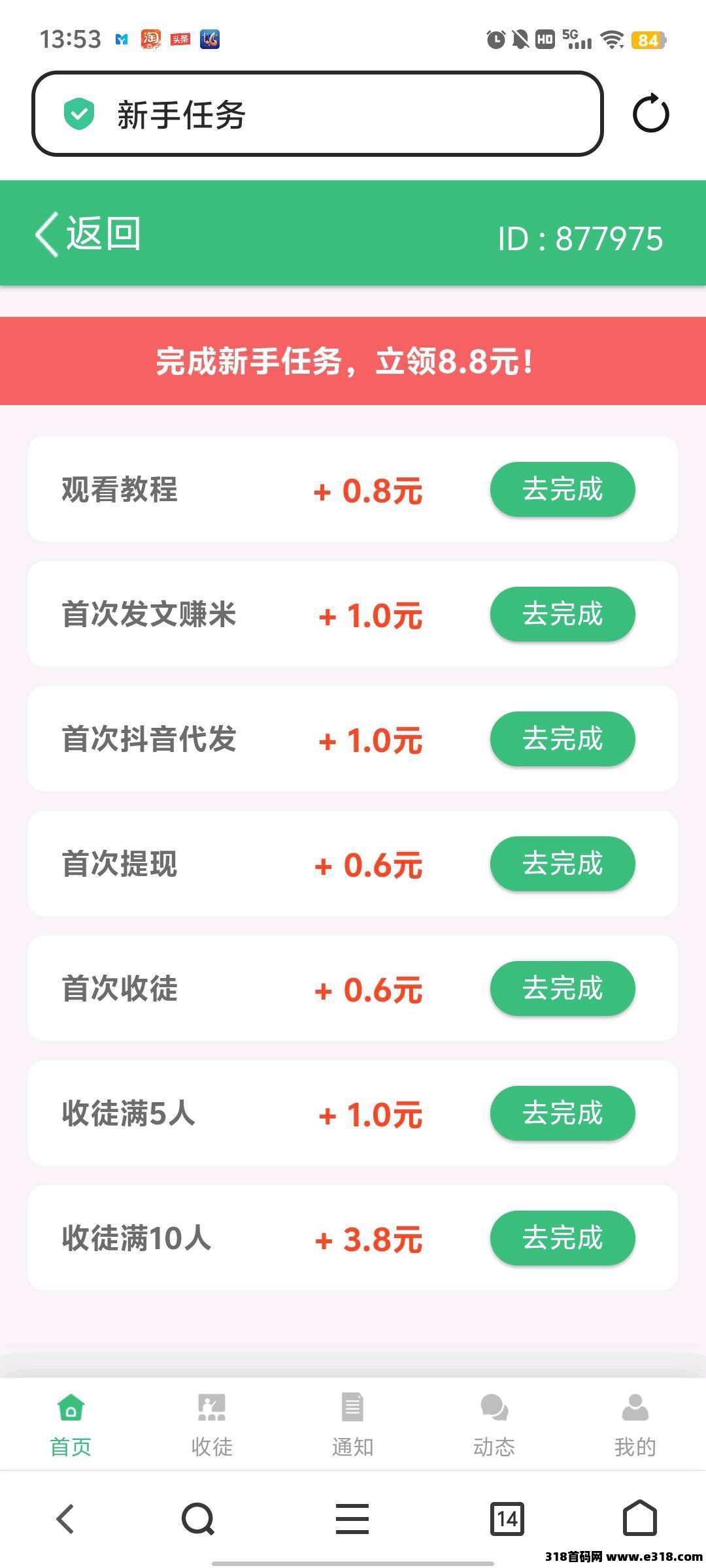This screenshot has height=1568, width=706.
Task: Start the 首次发文赚米 task
Action: point(562,614)
